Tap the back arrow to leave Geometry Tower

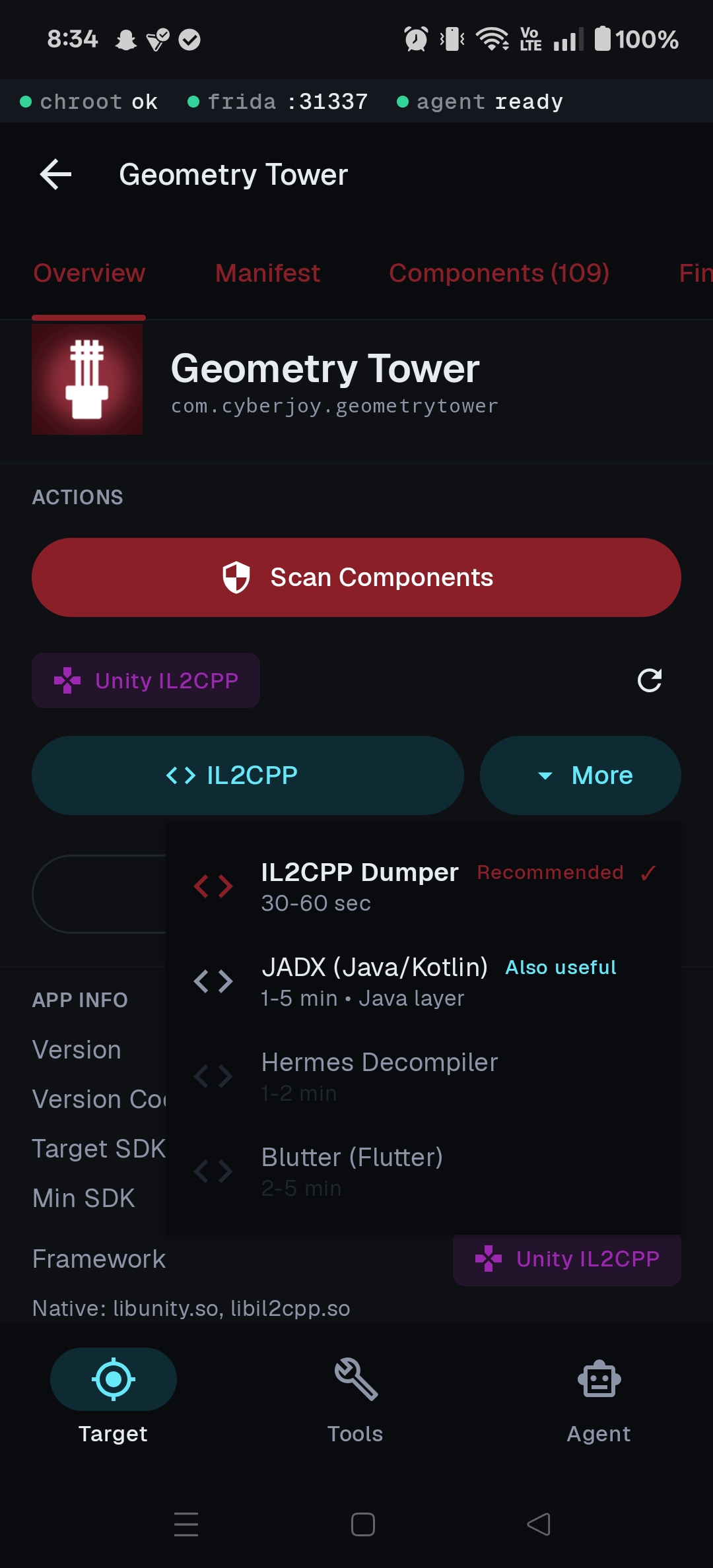(54, 174)
